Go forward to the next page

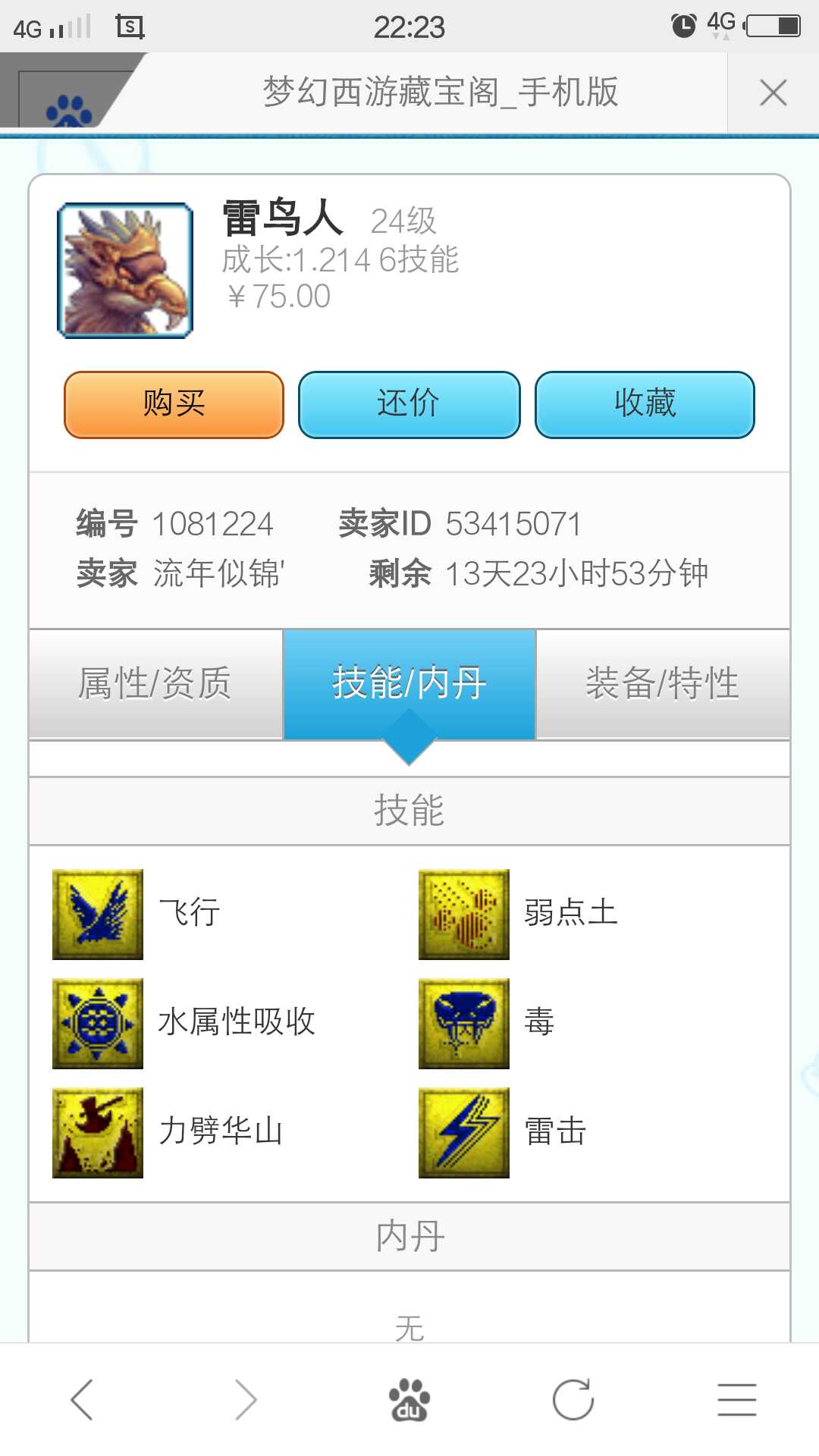pos(246,1399)
